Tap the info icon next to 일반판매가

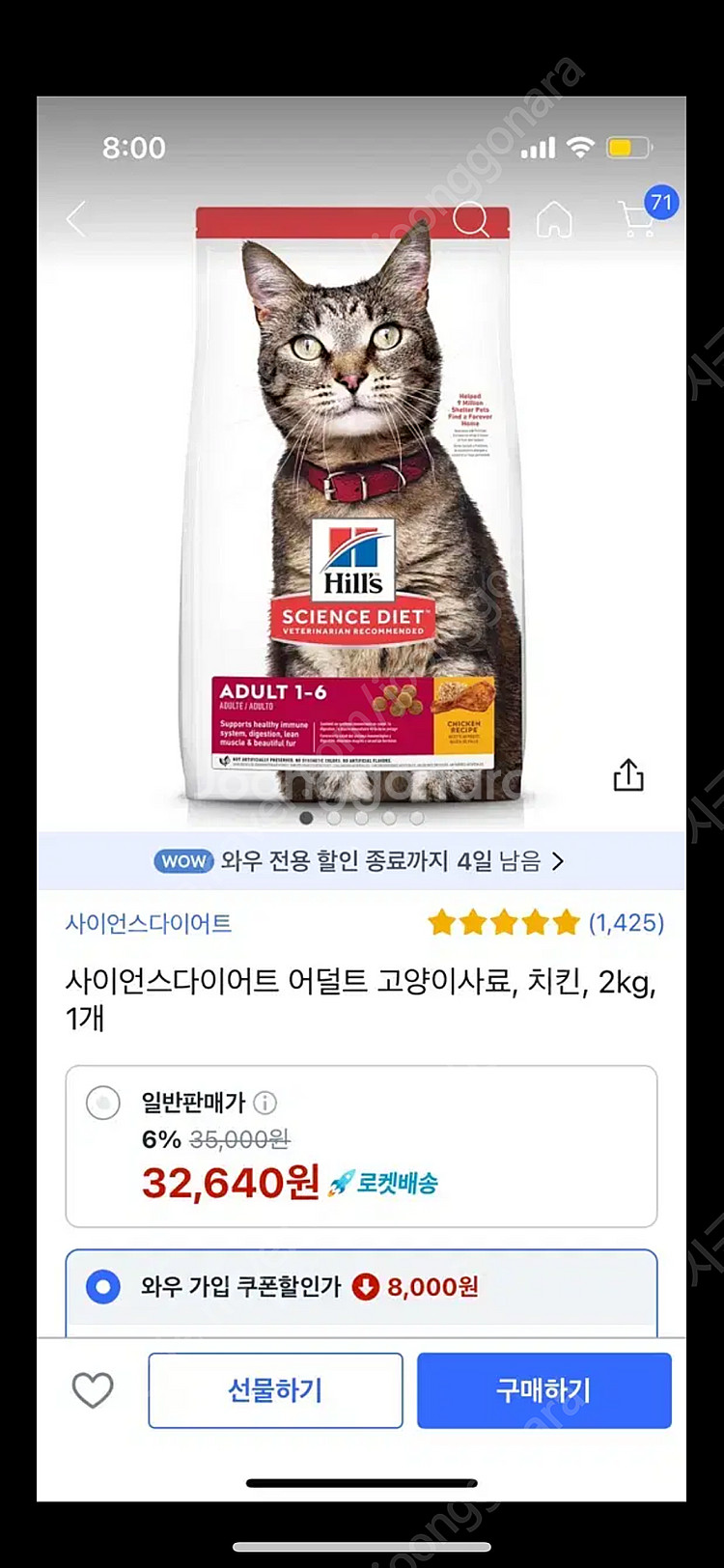pos(263,1102)
